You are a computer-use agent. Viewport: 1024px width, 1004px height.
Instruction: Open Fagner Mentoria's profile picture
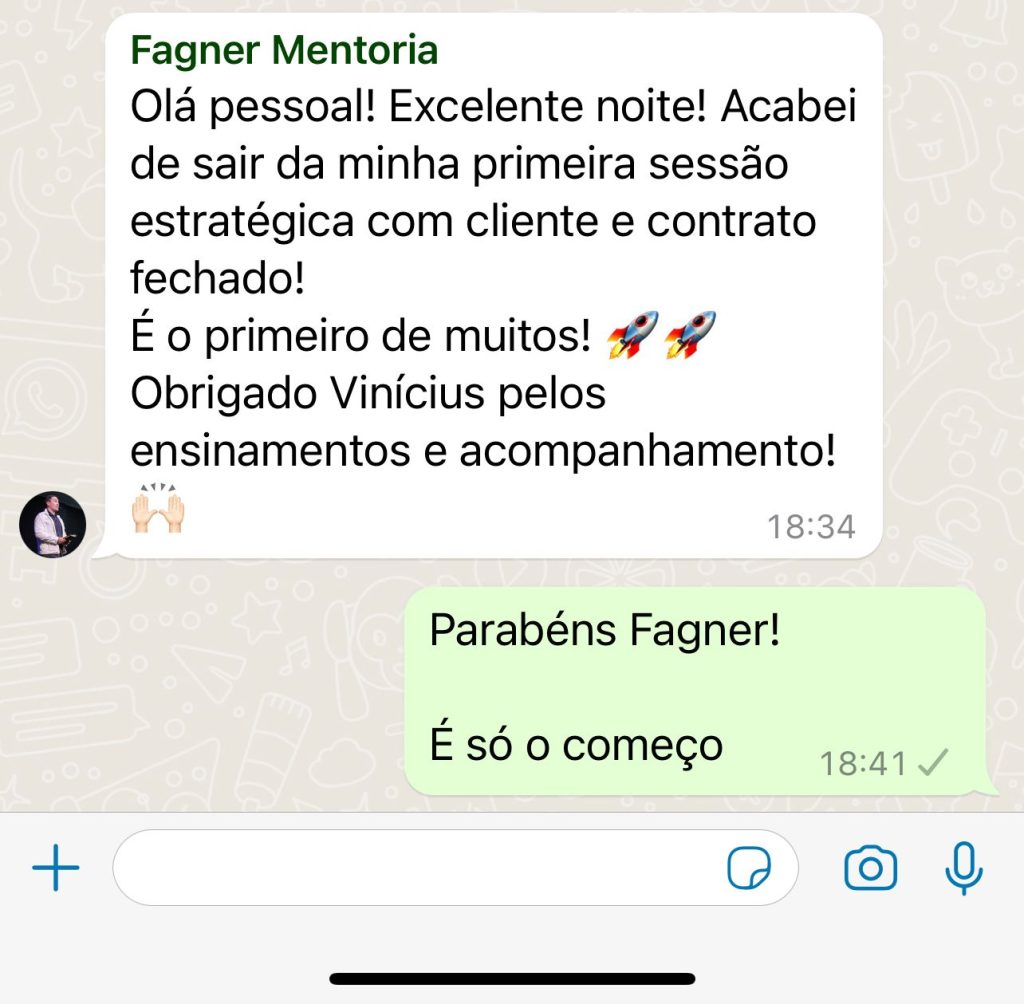[53, 524]
